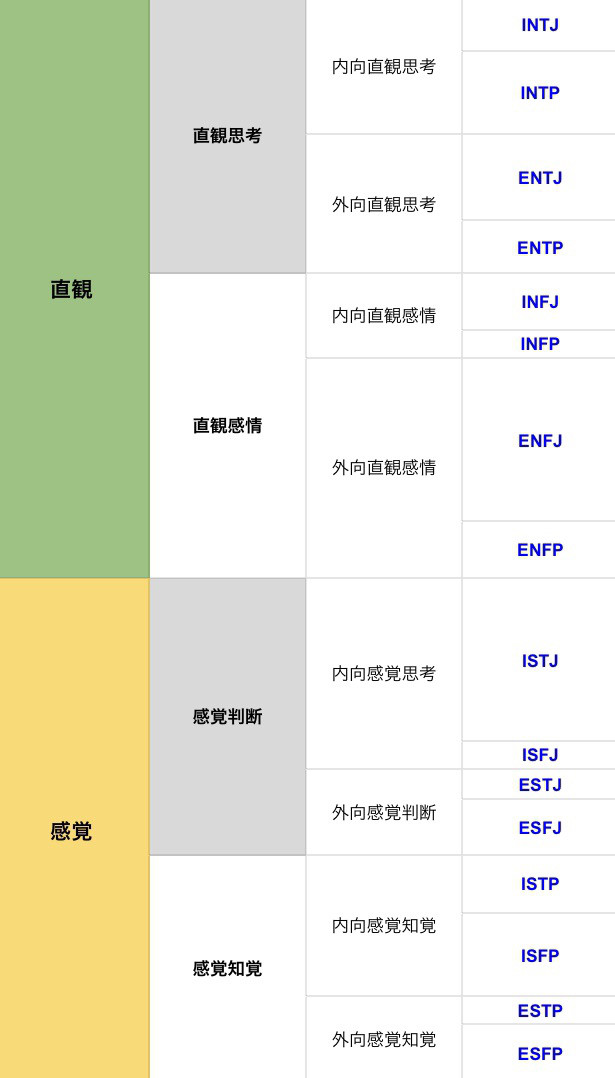
Task: Tap the ISFP link
Action: [x=539, y=956]
